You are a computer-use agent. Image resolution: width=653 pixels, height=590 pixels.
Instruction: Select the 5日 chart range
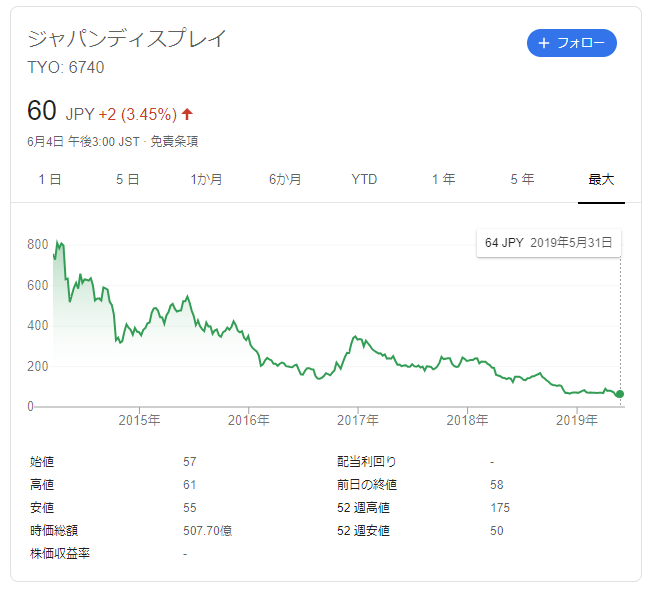pyautogui.click(x=127, y=180)
